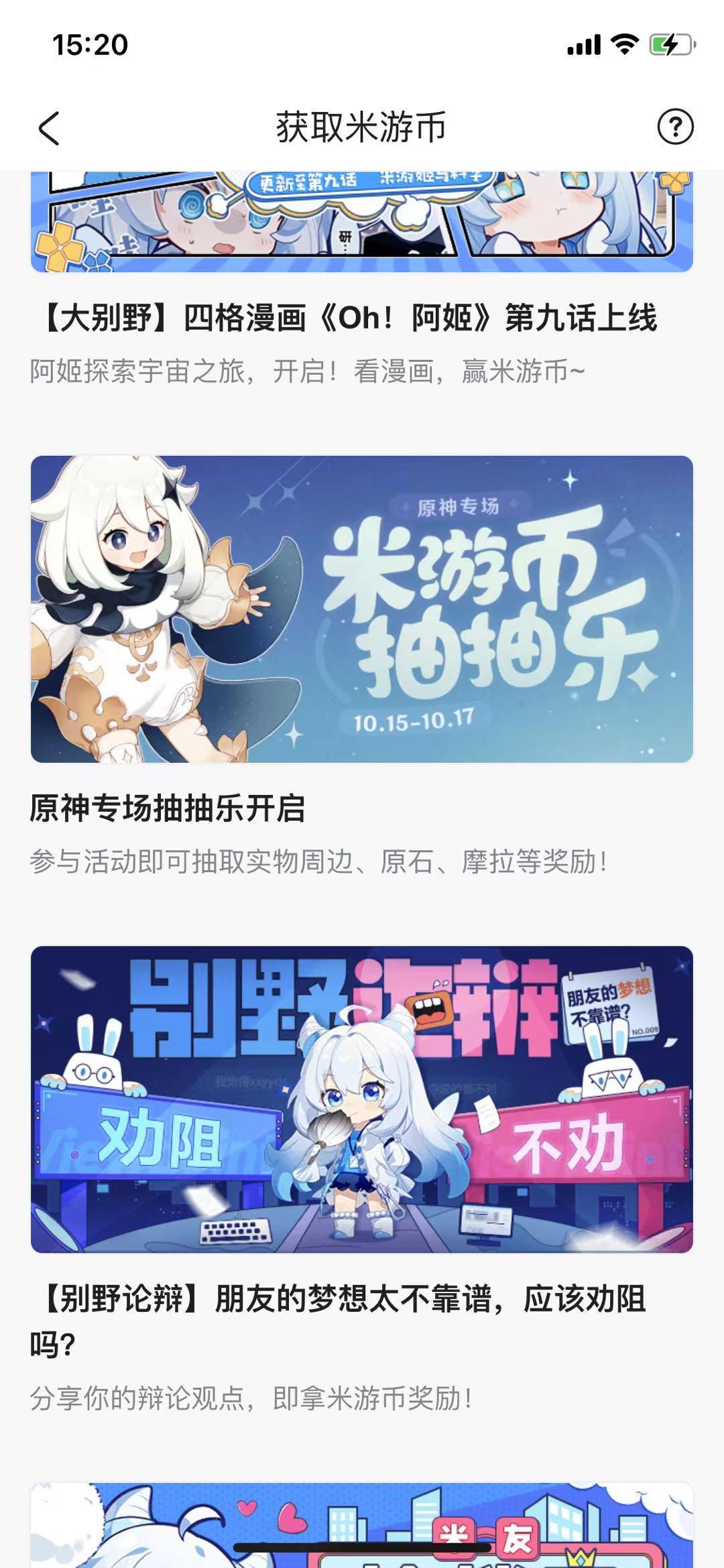This screenshot has width=724, height=1568.
Task: Open the 别野论辩 debate activity card
Action: (x=362, y=1099)
